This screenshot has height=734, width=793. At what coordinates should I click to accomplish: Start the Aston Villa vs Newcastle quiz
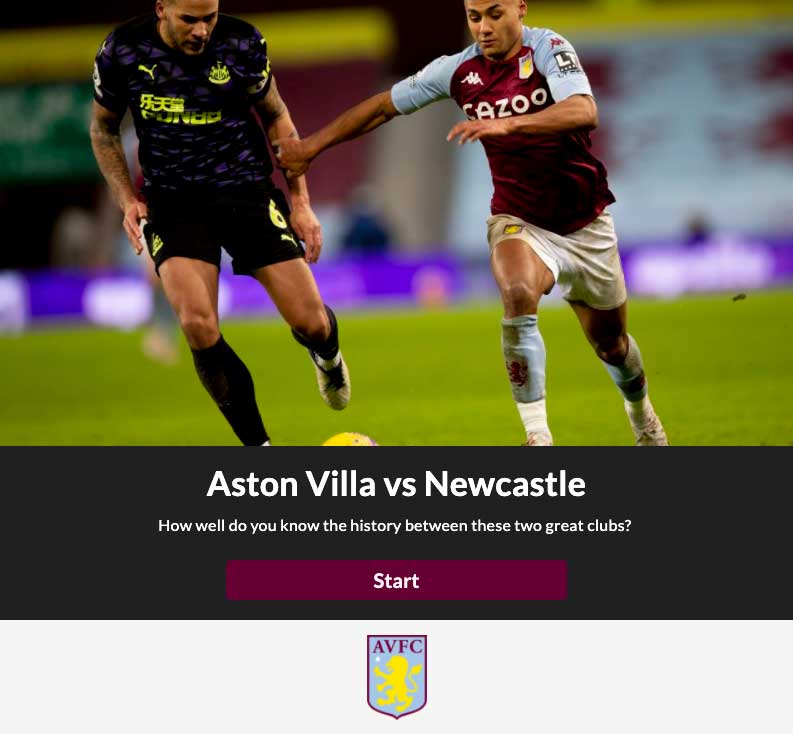[396, 580]
